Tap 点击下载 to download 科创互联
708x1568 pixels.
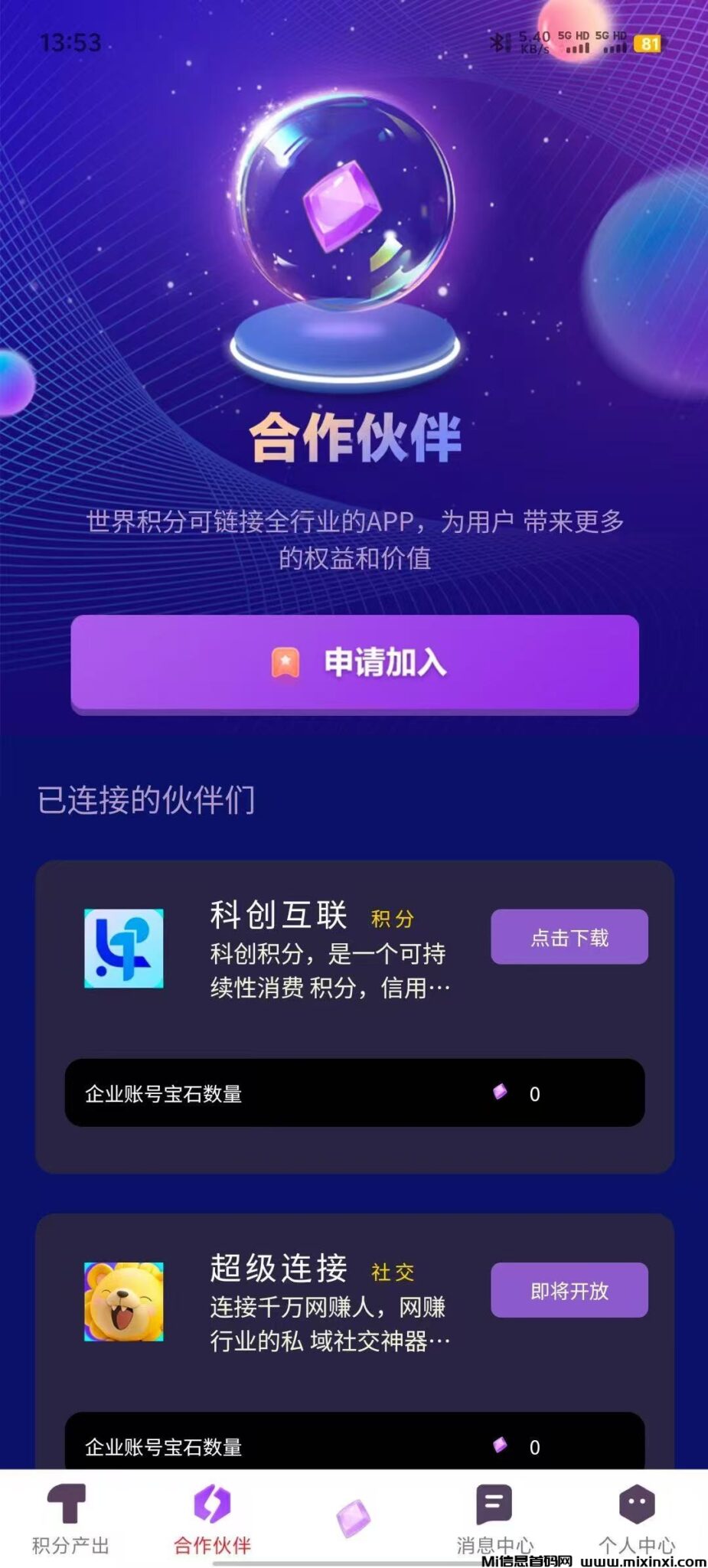pos(569,936)
